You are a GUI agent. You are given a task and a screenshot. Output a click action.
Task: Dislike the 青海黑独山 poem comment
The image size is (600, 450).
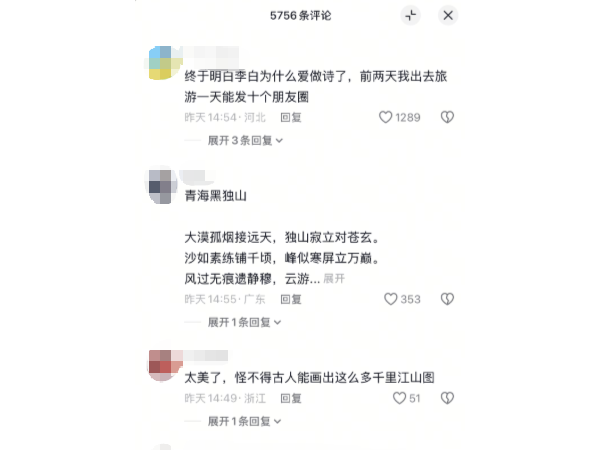(448, 299)
